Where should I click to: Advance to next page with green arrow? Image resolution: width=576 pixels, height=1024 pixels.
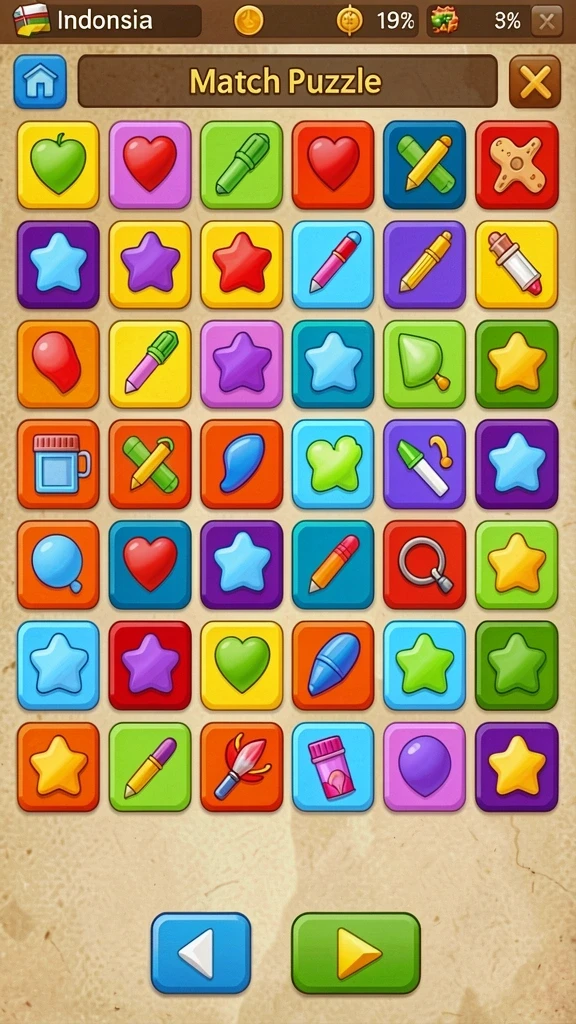[356, 953]
